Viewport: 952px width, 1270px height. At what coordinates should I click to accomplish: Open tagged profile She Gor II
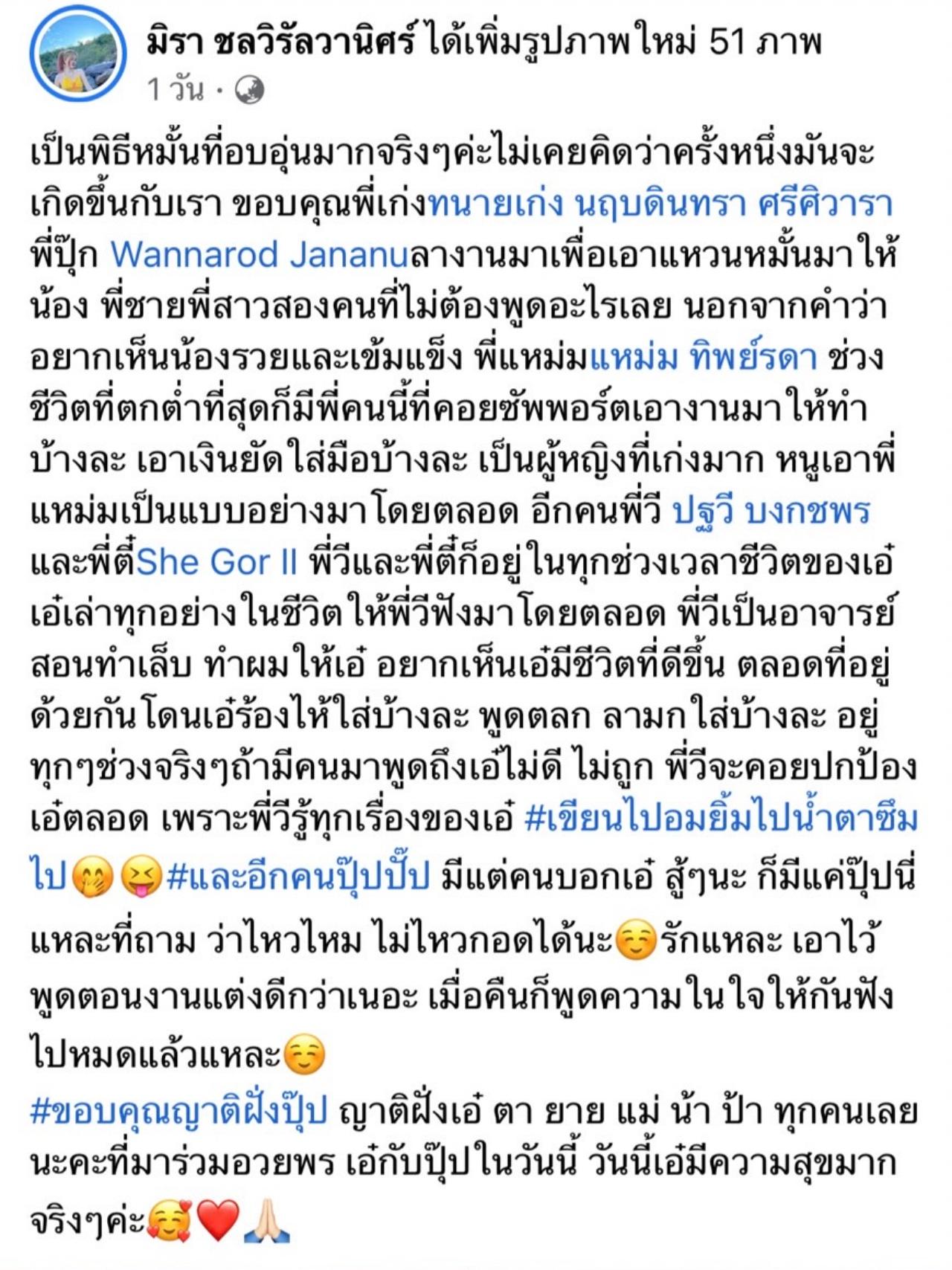pyautogui.click(x=216, y=563)
